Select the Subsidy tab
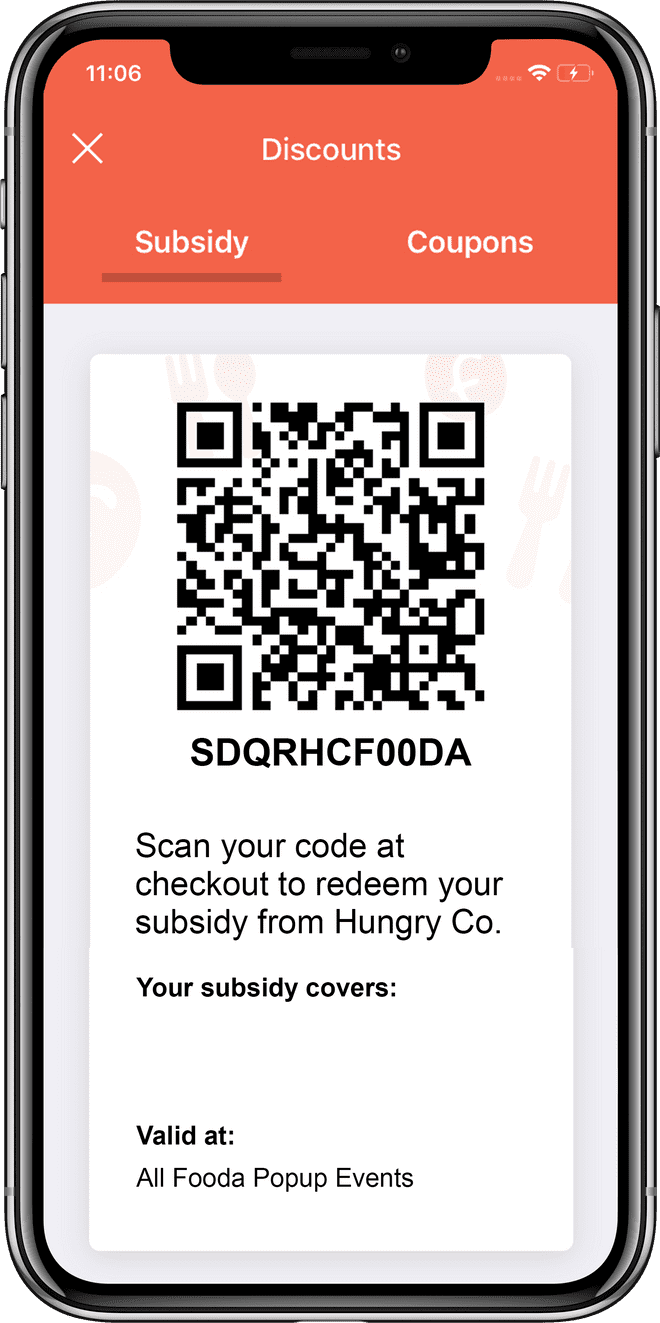 192,242
